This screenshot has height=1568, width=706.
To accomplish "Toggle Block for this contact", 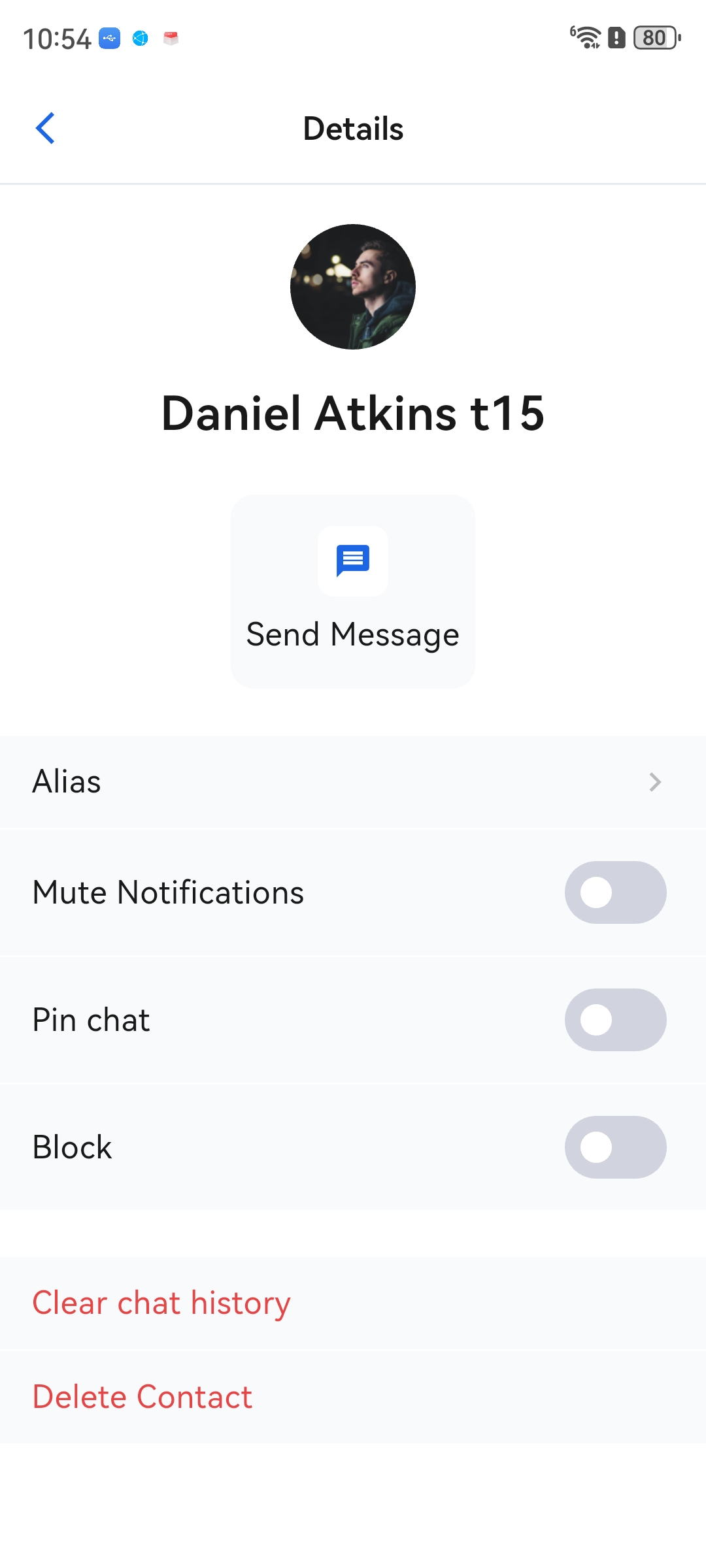I will pos(615,1147).
